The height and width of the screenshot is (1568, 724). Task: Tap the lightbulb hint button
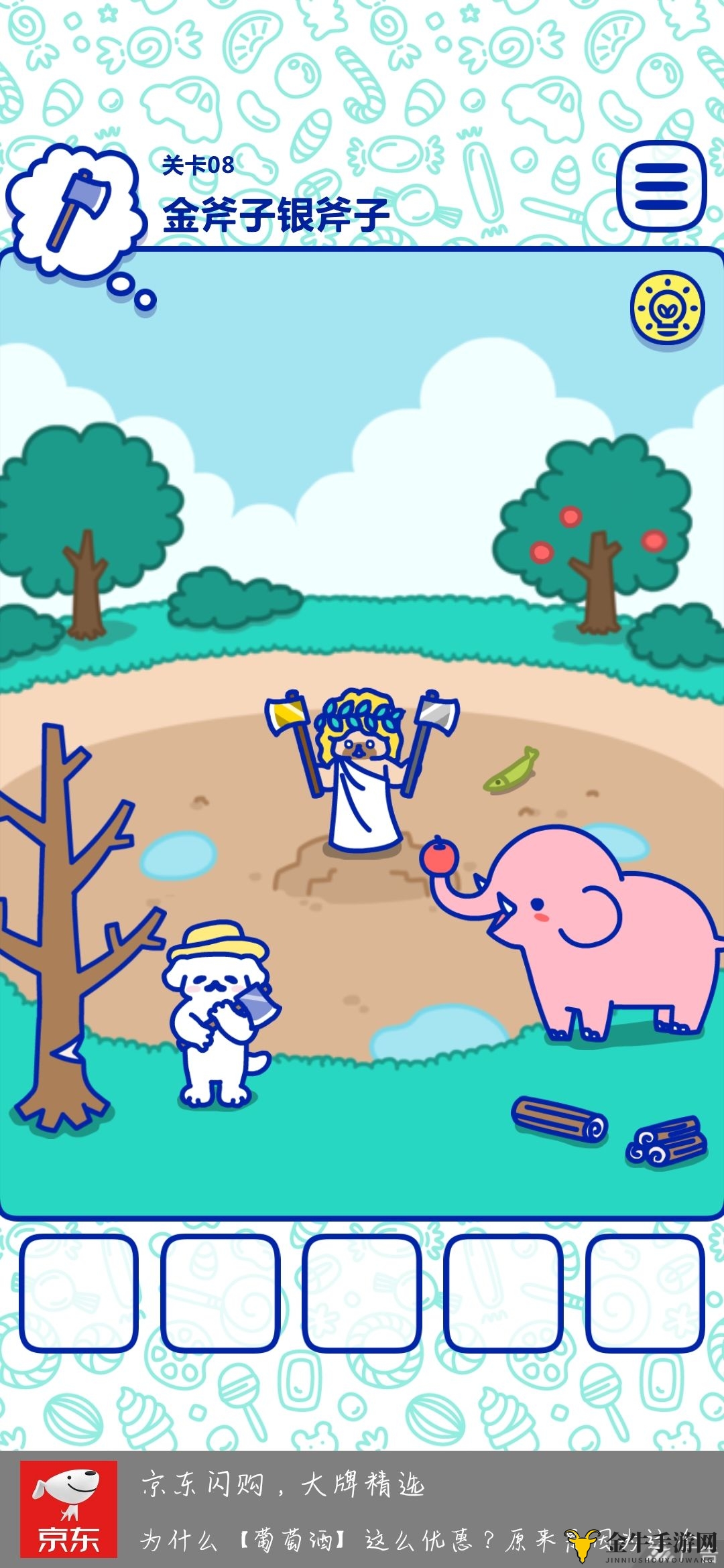tap(667, 308)
